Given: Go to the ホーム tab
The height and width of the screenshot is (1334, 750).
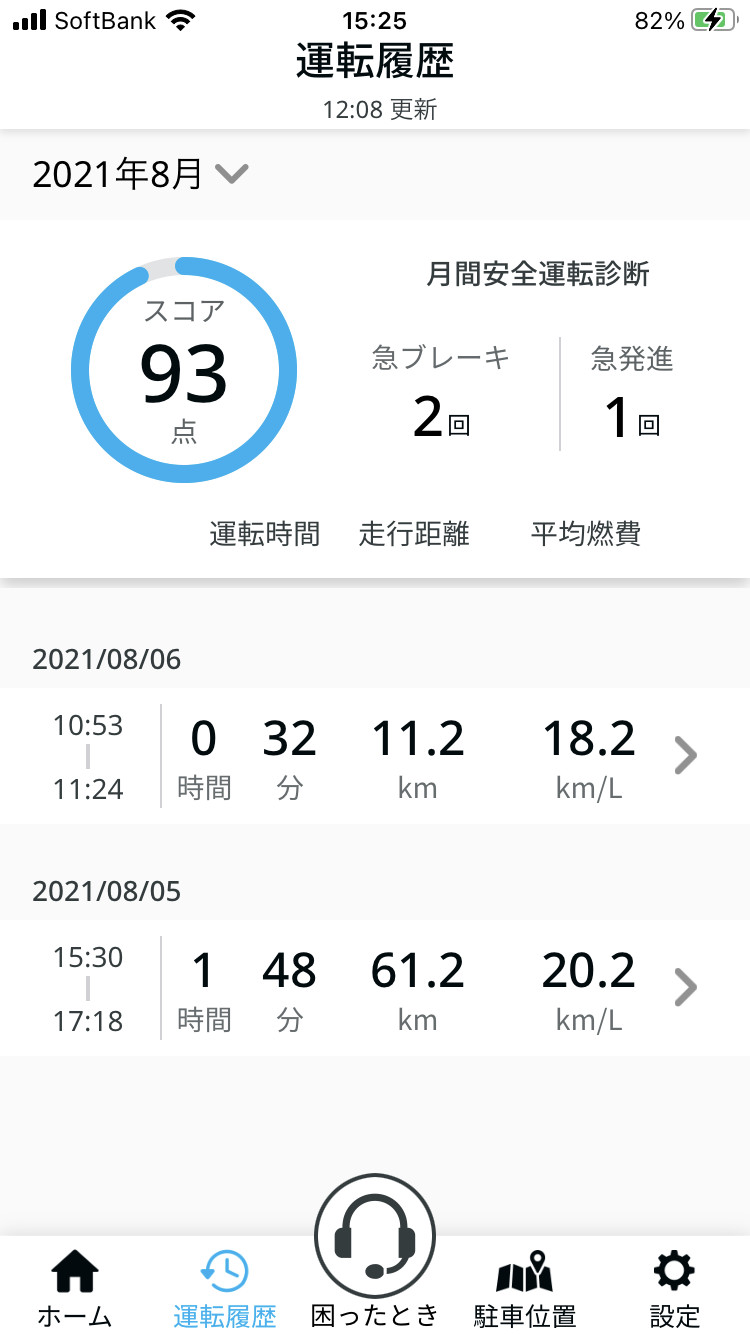Looking at the screenshot, I should [x=75, y=1289].
